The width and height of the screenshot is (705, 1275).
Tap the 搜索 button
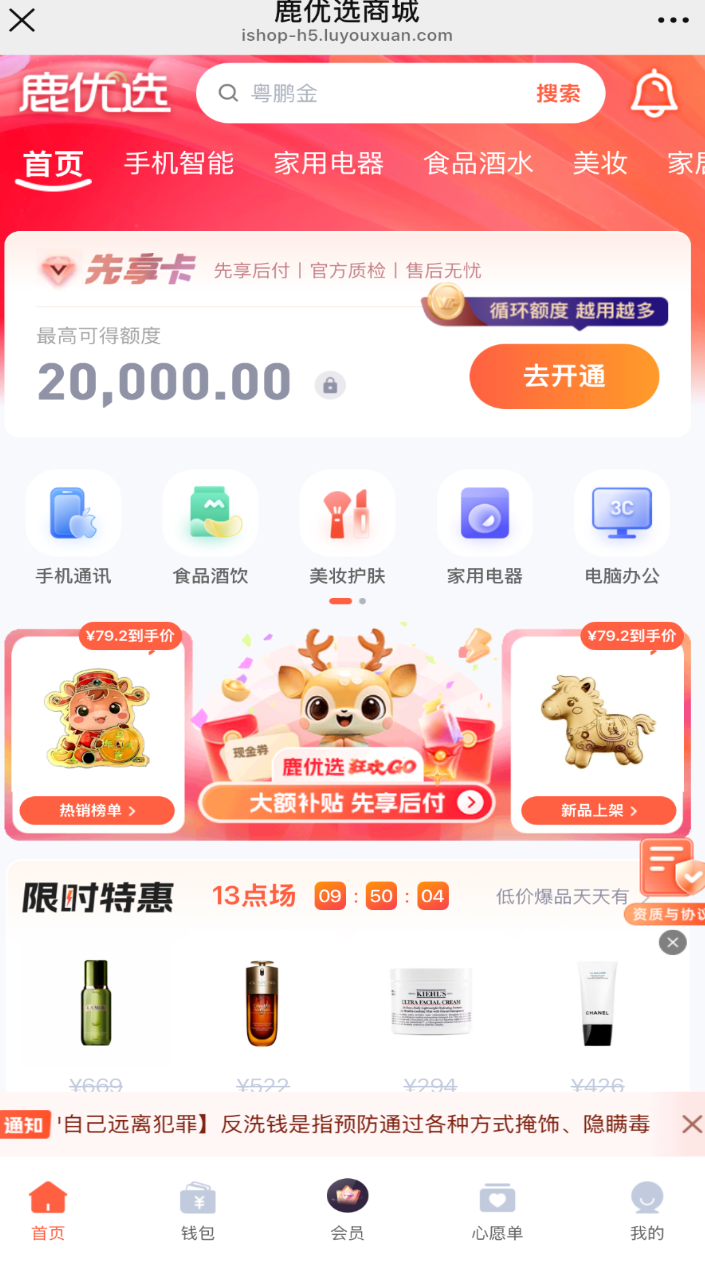coord(558,94)
